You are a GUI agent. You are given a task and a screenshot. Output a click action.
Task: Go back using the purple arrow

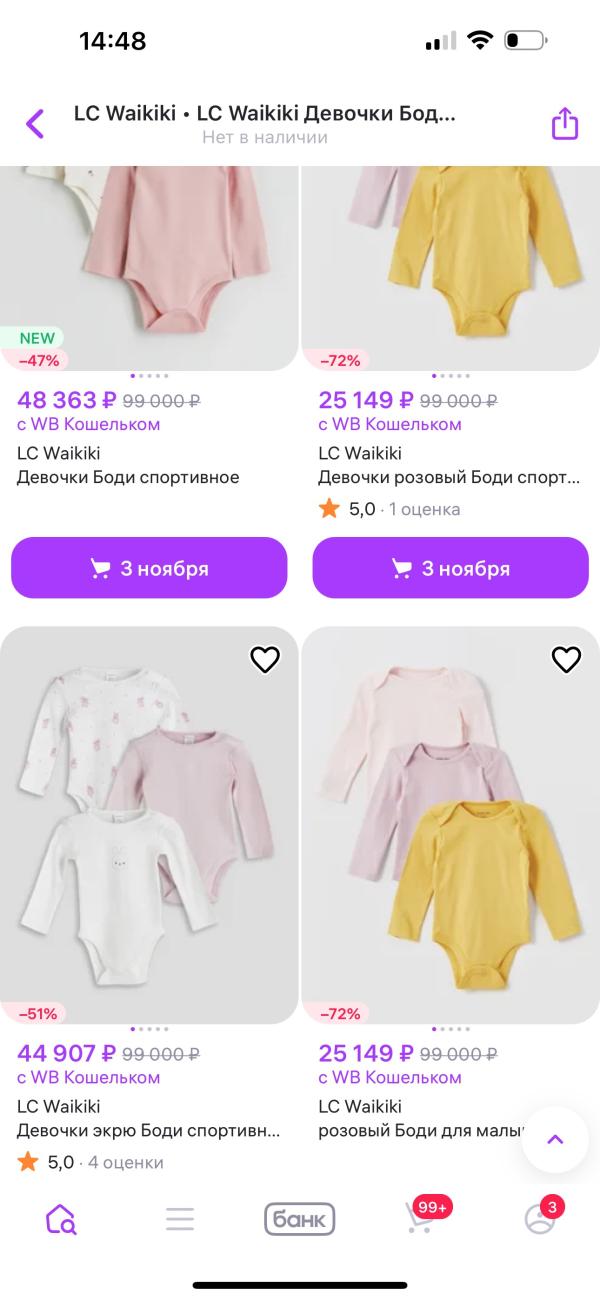point(35,124)
